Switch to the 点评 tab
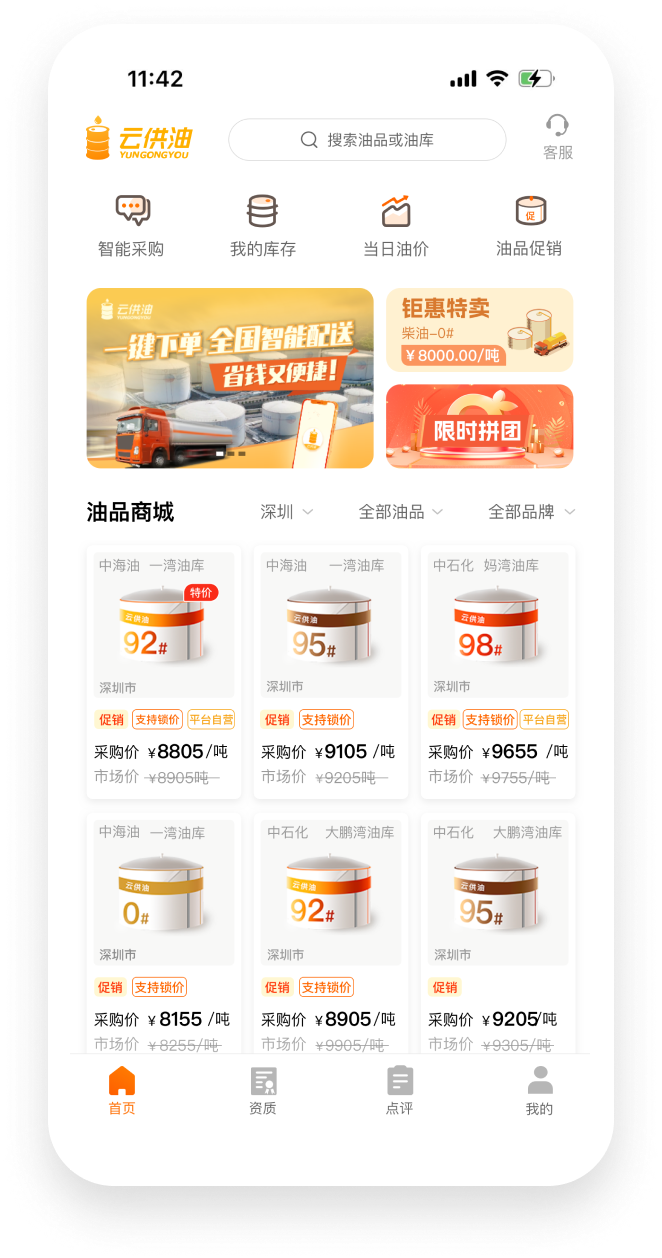Screen dimensions: 662x1258 pos(400,1091)
